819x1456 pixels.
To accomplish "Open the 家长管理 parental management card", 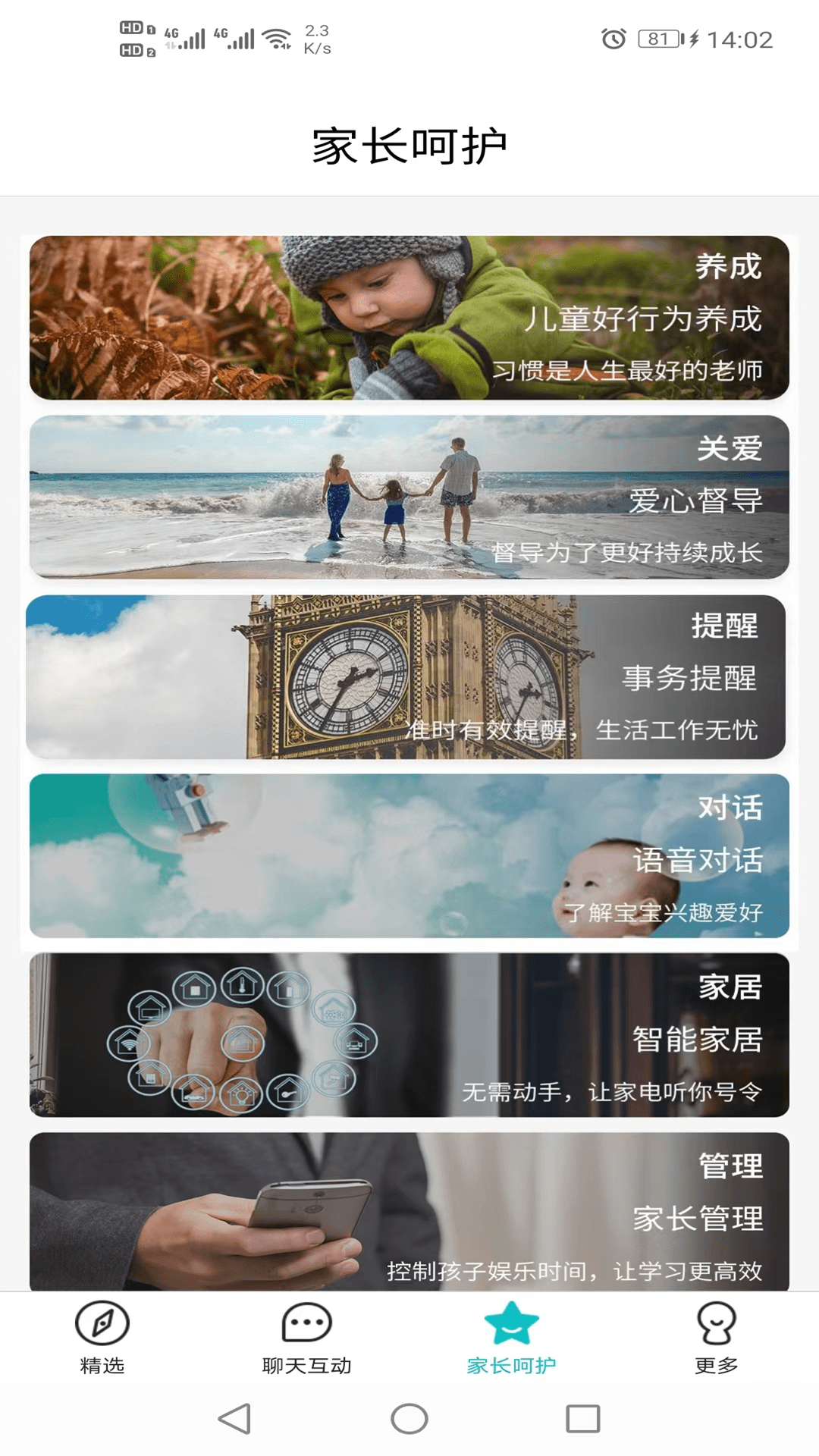I will (409, 1212).
